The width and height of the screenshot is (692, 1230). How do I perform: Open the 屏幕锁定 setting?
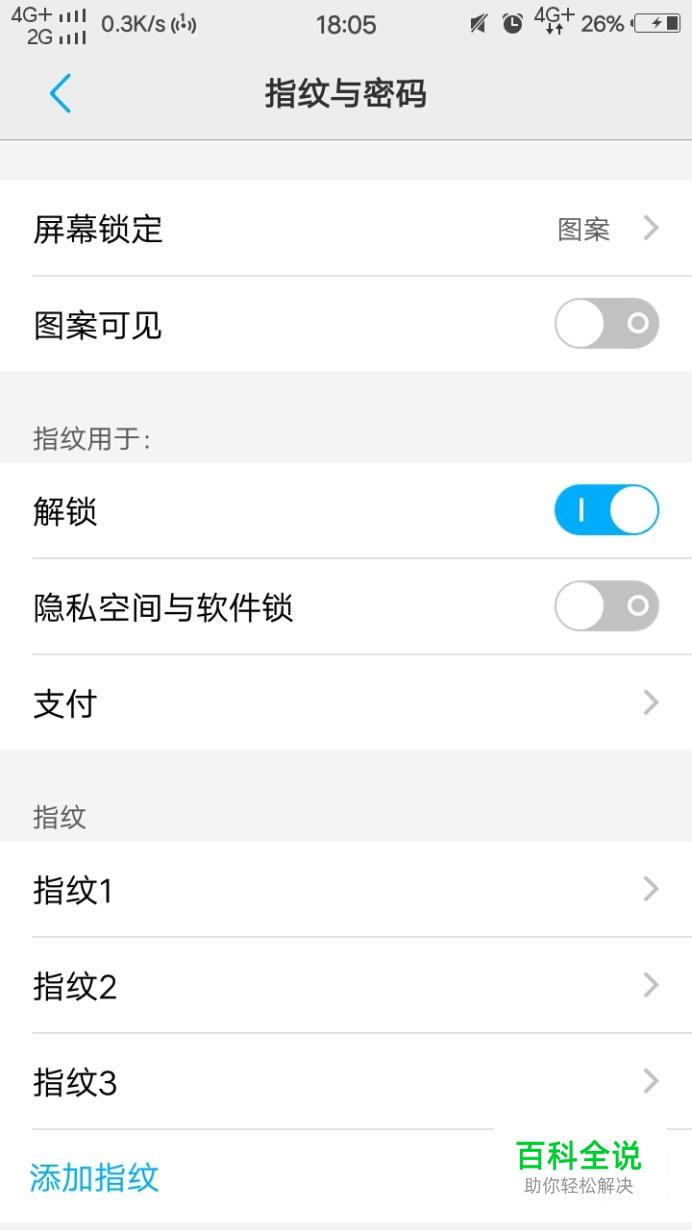pyautogui.click(x=346, y=229)
